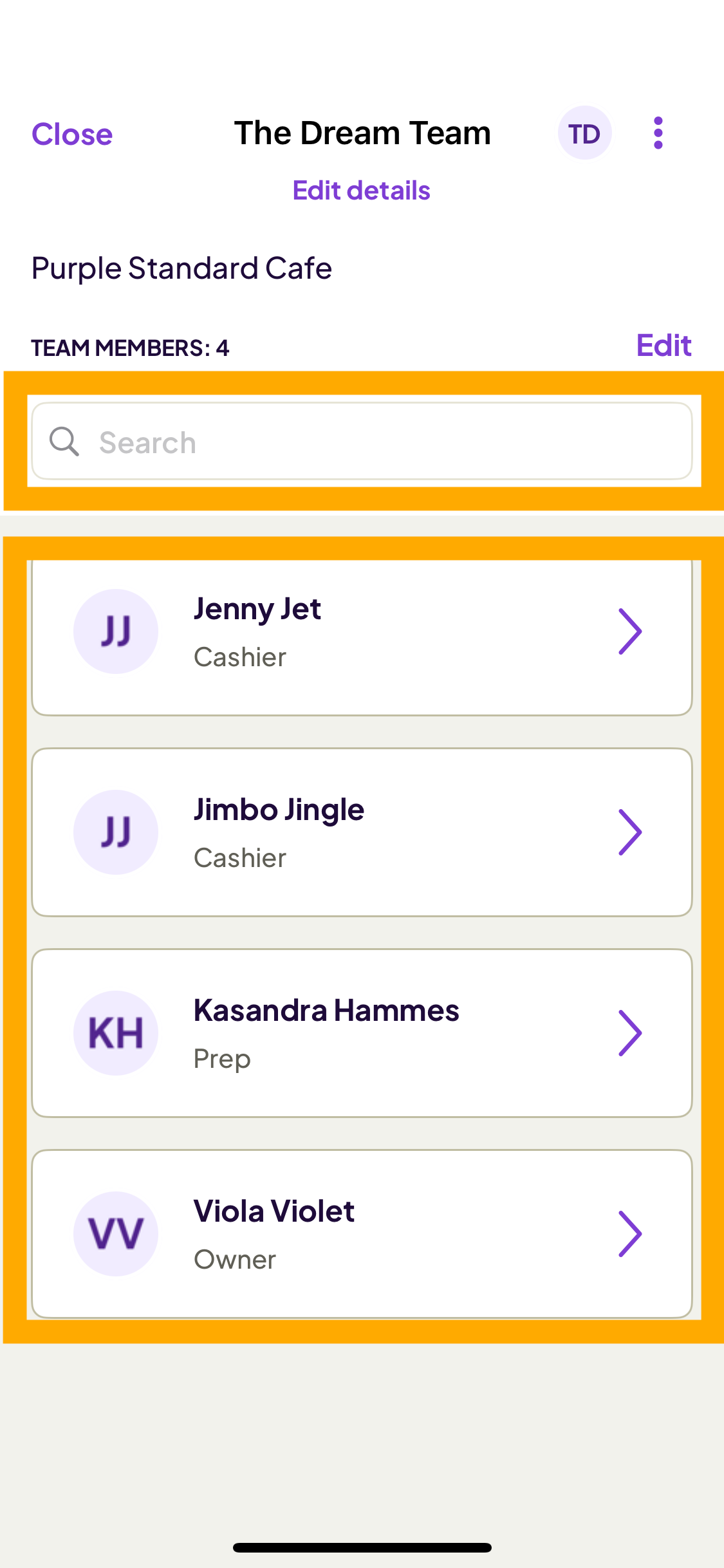Image resolution: width=724 pixels, height=1568 pixels.
Task: View Kasandra Hammes details
Action: pyautogui.click(x=362, y=1033)
